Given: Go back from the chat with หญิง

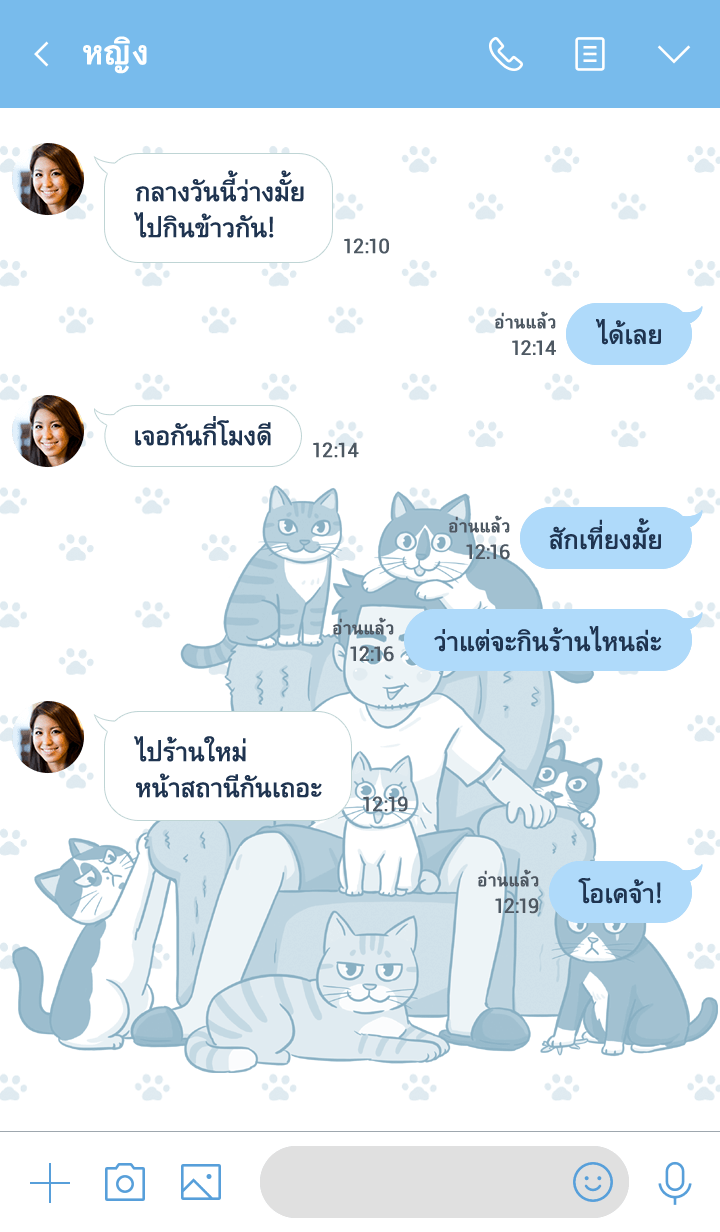Looking at the screenshot, I should [x=41, y=54].
